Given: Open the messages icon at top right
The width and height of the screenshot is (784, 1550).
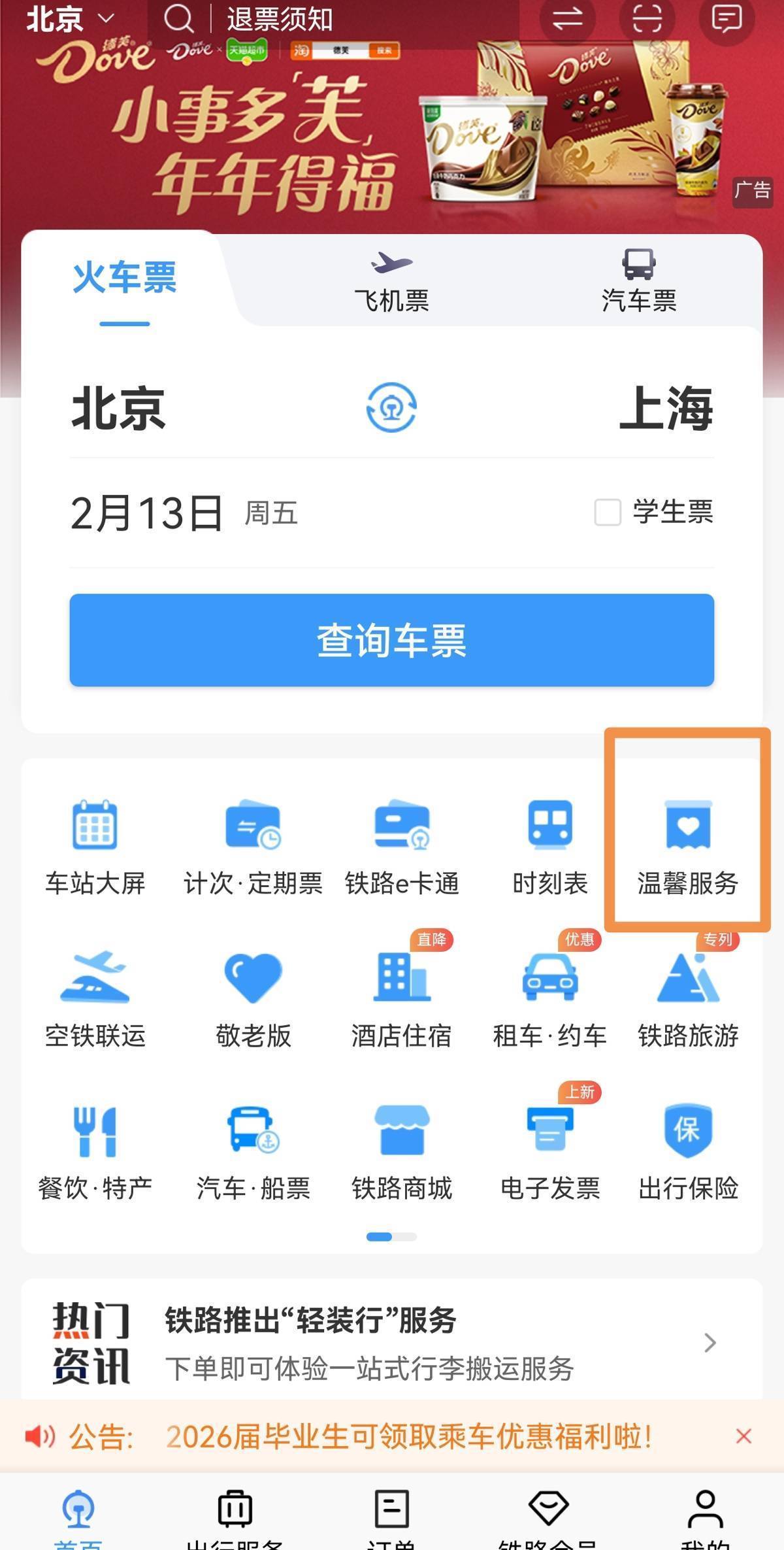Looking at the screenshot, I should pyautogui.click(x=727, y=18).
